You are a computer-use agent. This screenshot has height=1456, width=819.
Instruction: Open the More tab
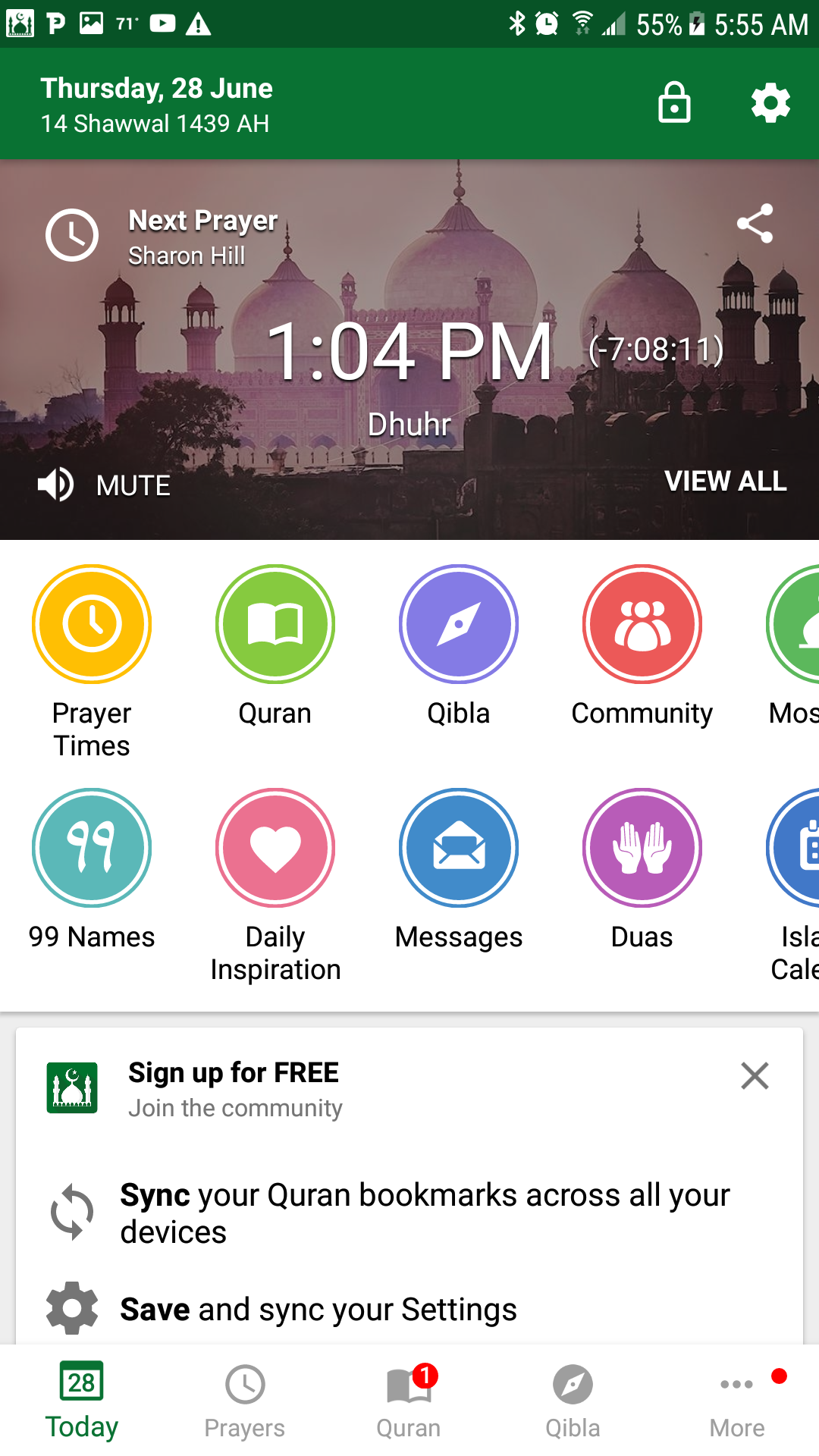tap(736, 1401)
